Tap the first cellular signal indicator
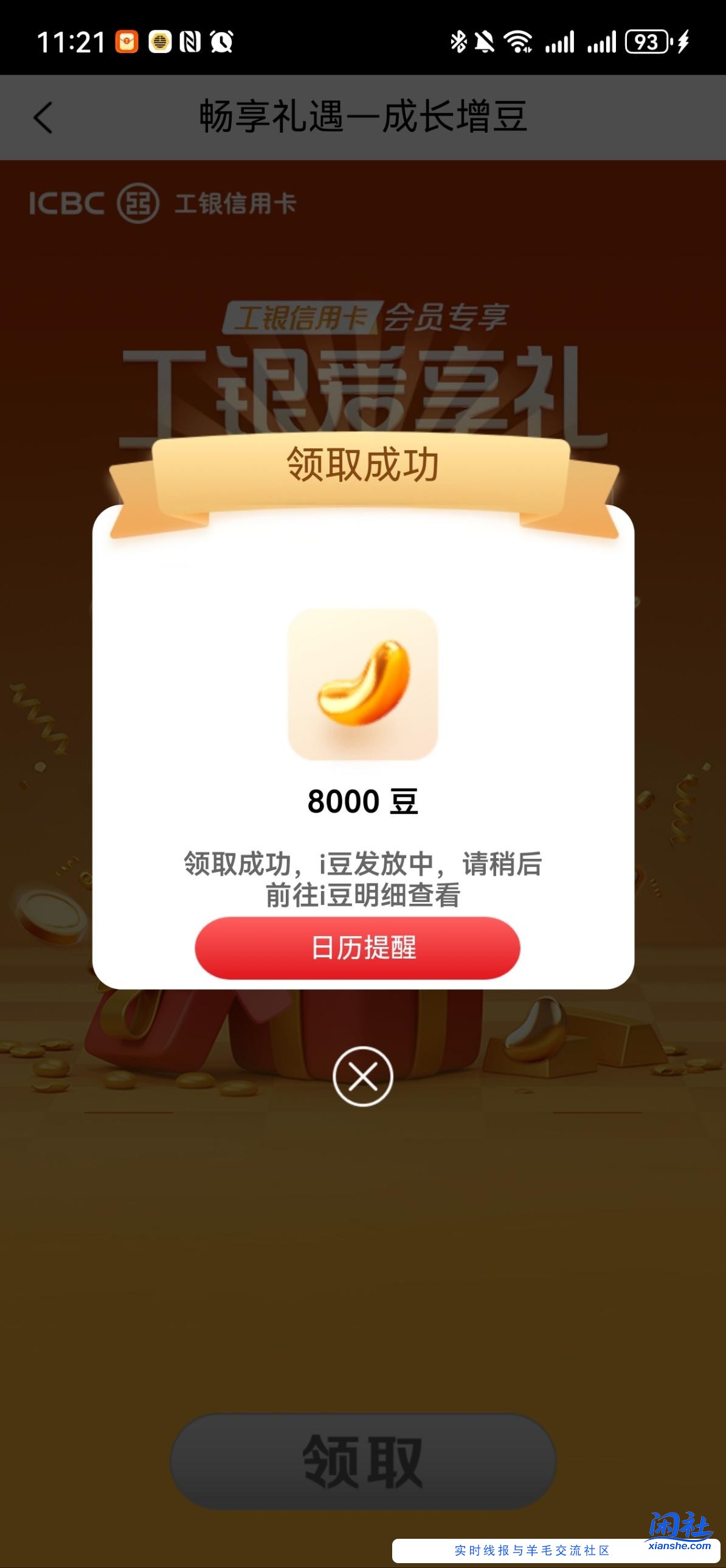The width and height of the screenshot is (726, 1568). pos(561,41)
